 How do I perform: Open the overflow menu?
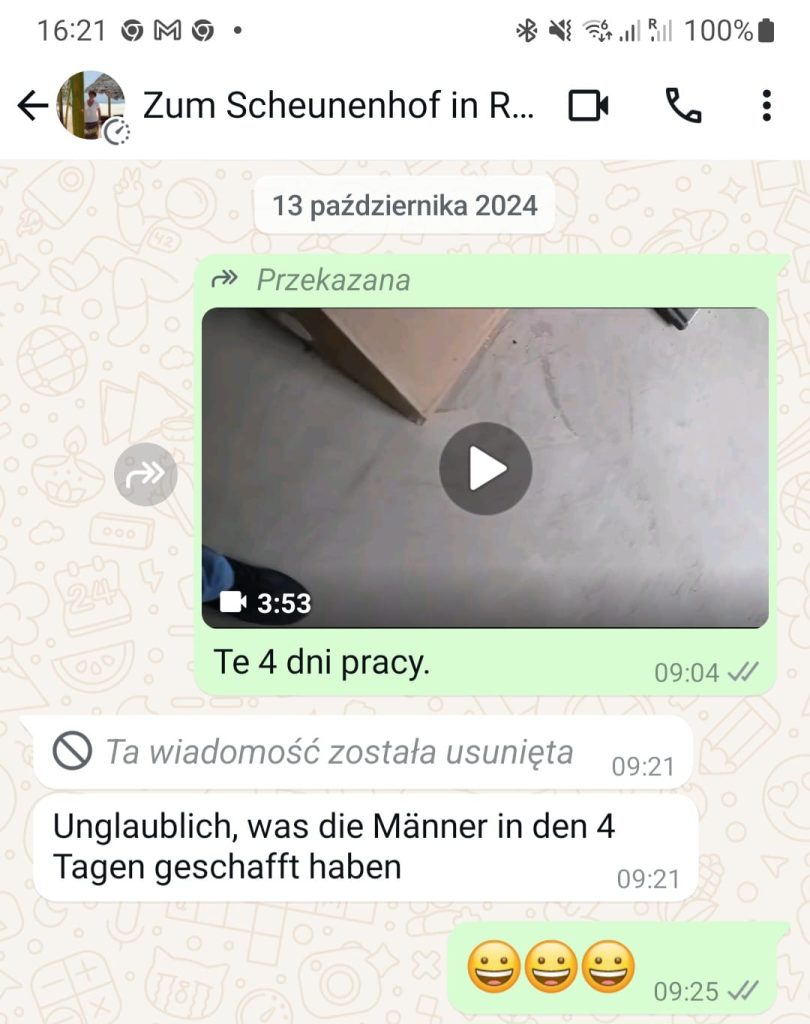(x=766, y=106)
